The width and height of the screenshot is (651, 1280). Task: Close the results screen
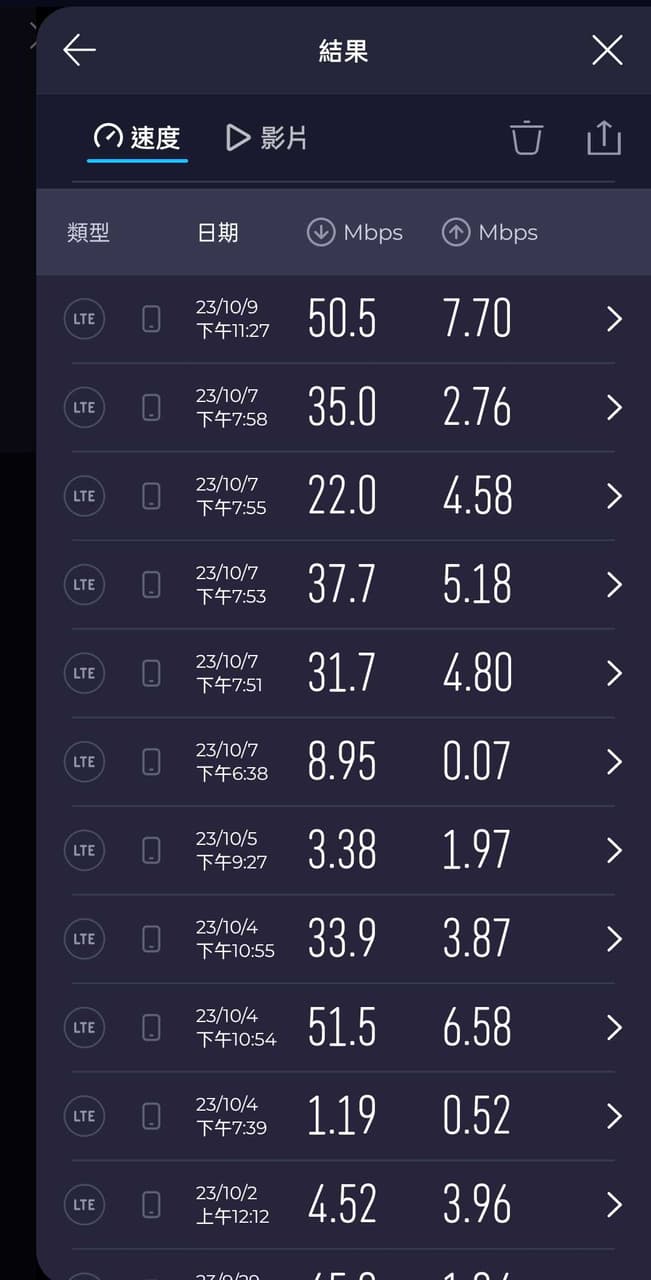click(x=607, y=51)
